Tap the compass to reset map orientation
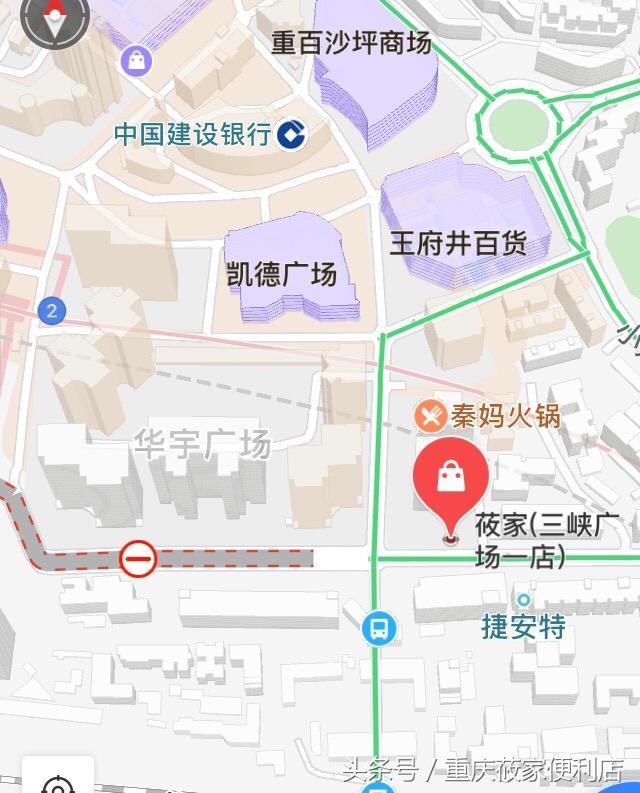 (55, 21)
